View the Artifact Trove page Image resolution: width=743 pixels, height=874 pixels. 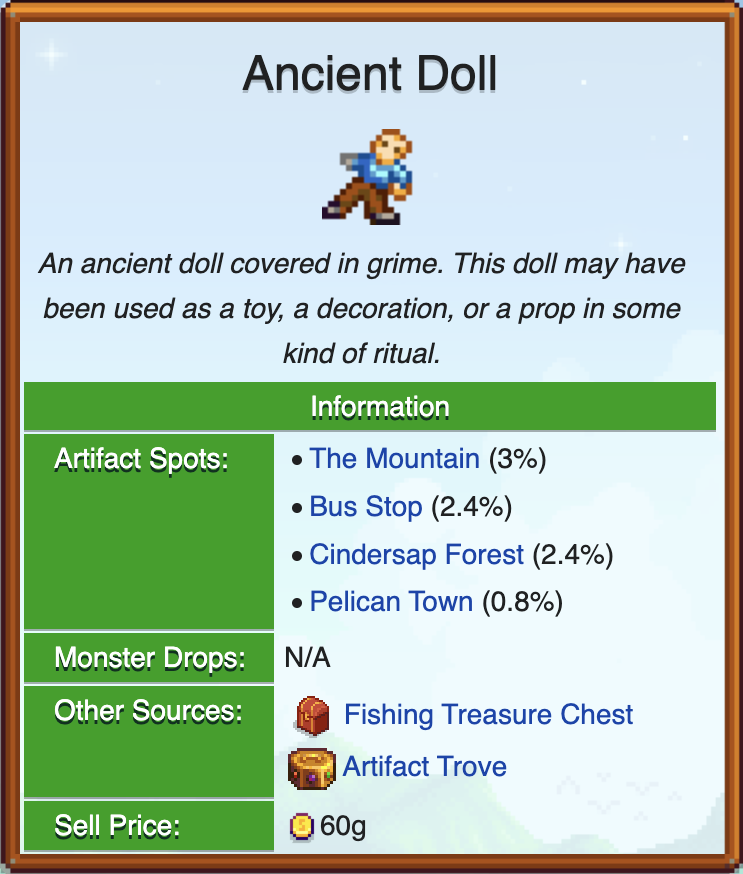pyautogui.click(x=424, y=767)
